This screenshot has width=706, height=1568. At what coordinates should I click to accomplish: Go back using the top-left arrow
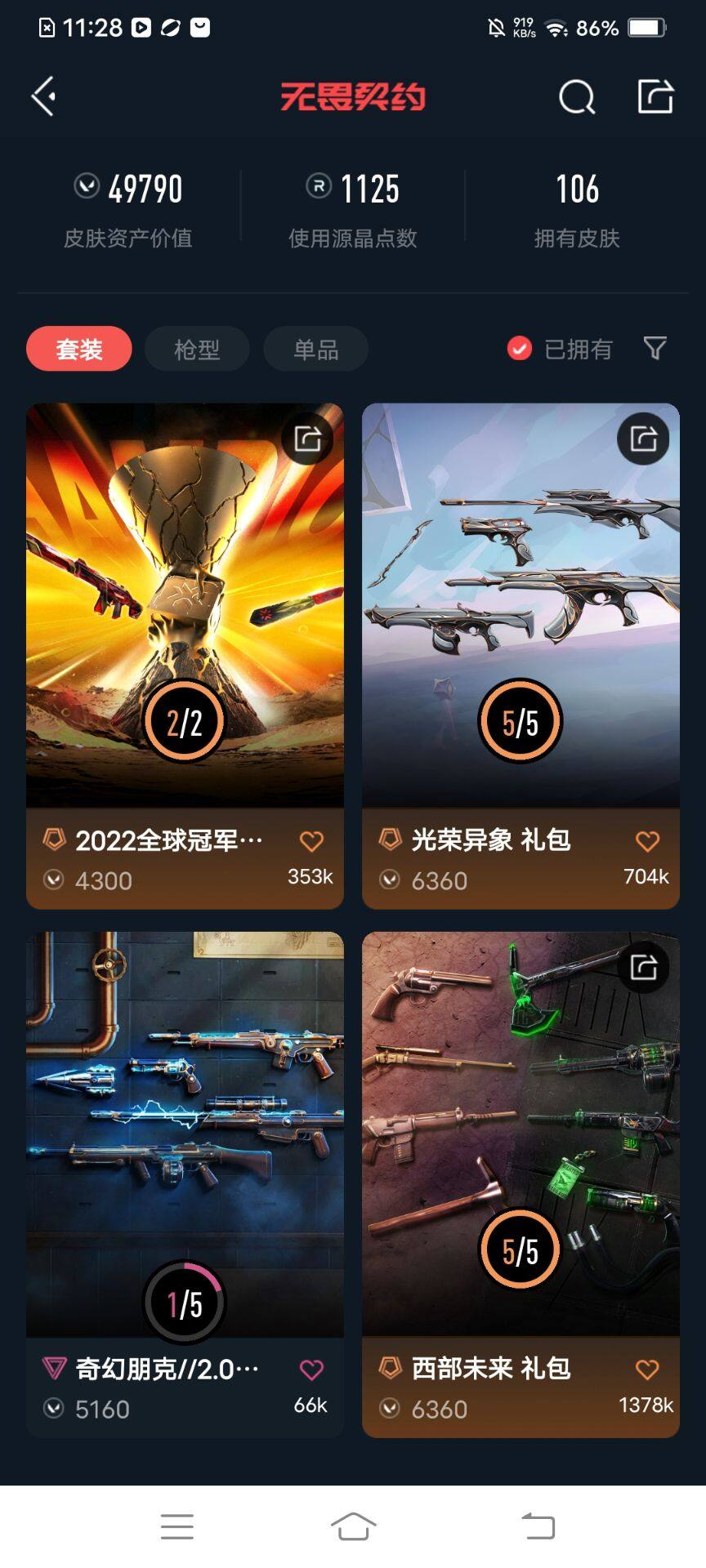coord(44,96)
